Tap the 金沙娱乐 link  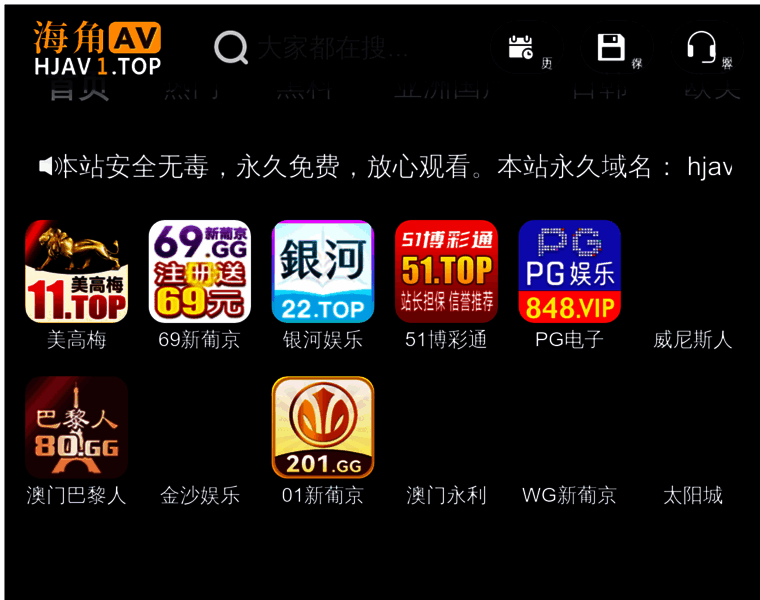coord(200,495)
